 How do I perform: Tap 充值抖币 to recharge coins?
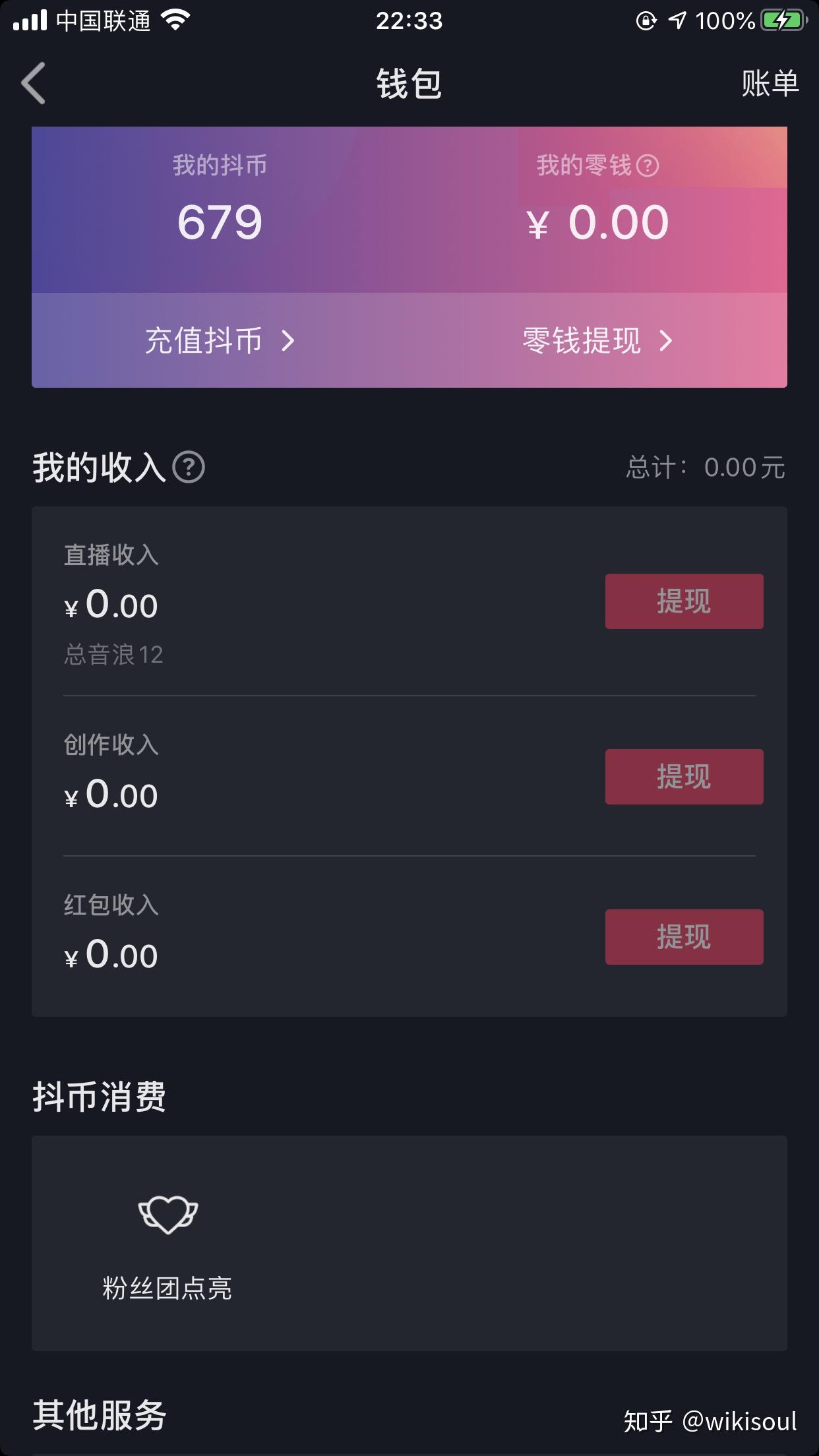coord(220,341)
